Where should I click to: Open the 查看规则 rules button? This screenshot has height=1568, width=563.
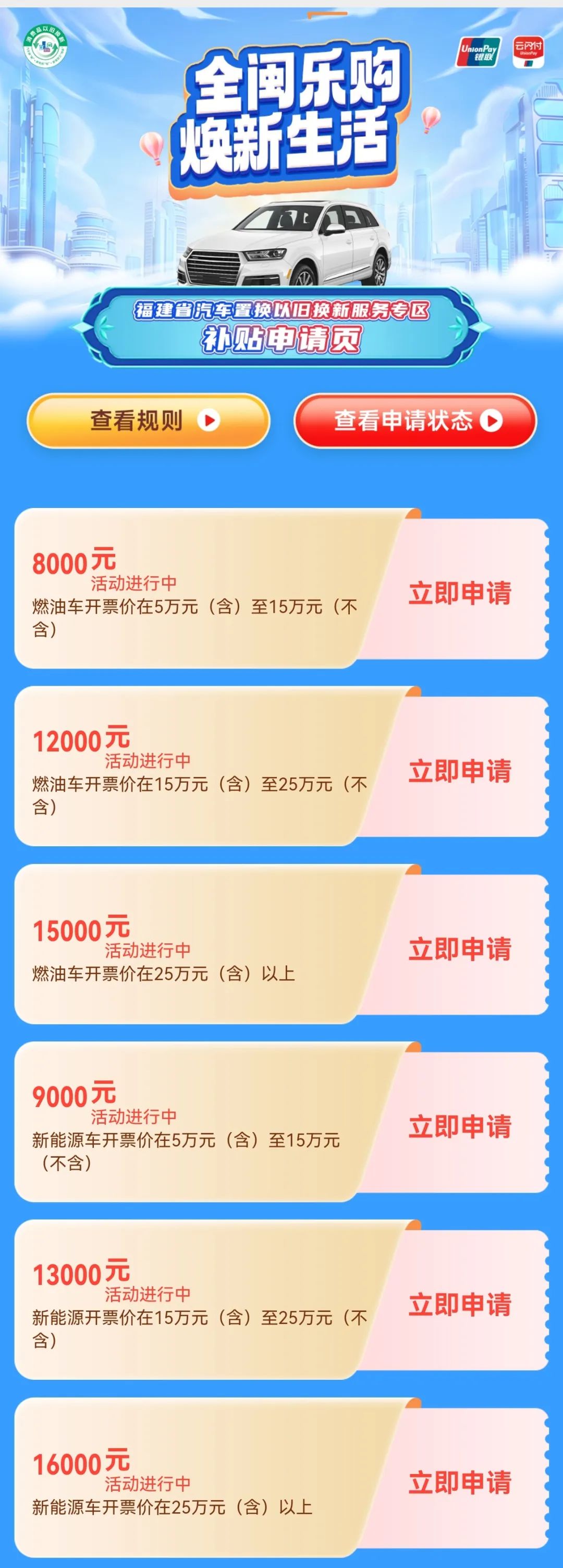[x=148, y=421]
